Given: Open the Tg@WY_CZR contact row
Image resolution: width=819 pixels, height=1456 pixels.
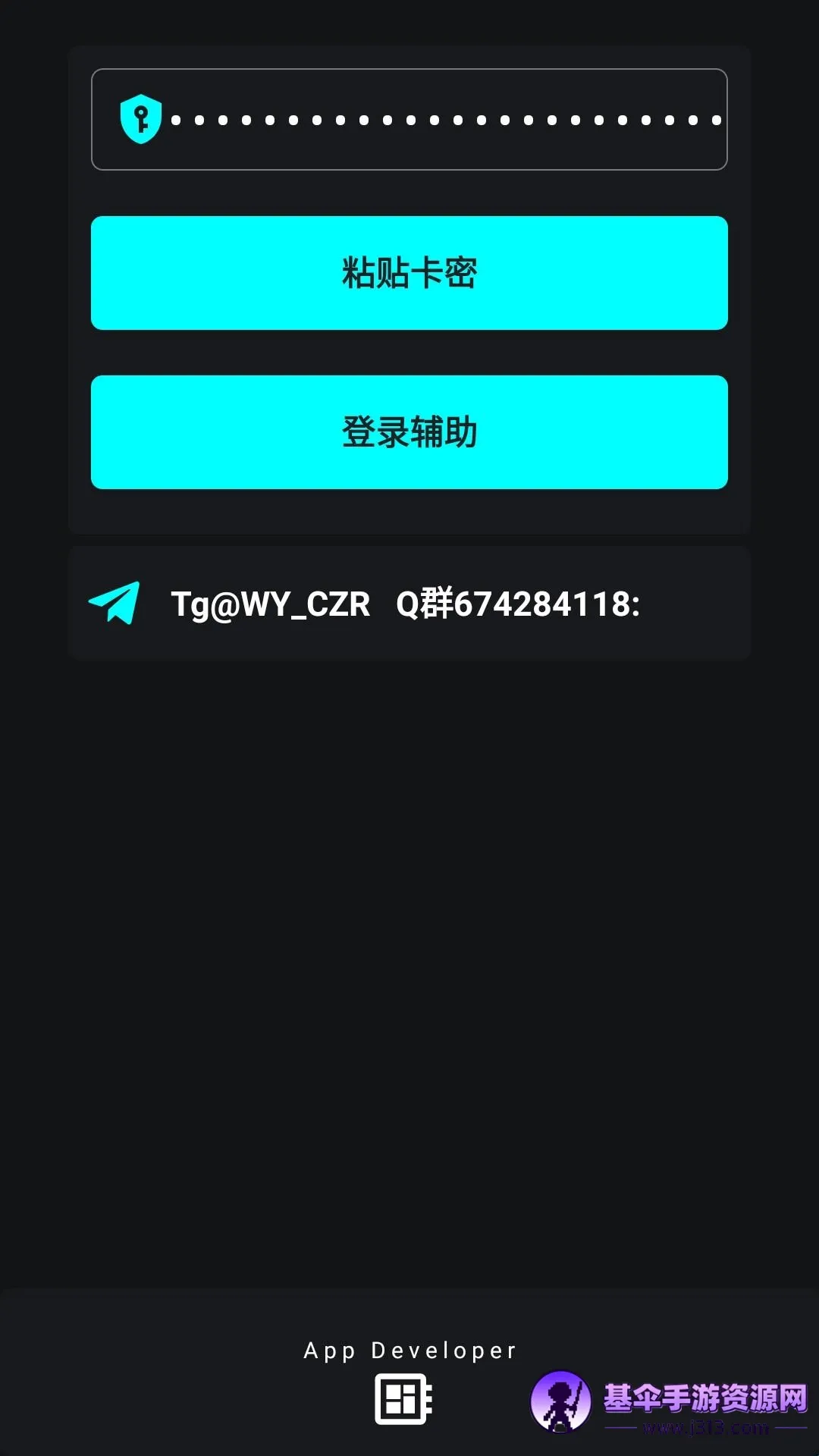Looking at the screenshot, I should 409,604.
